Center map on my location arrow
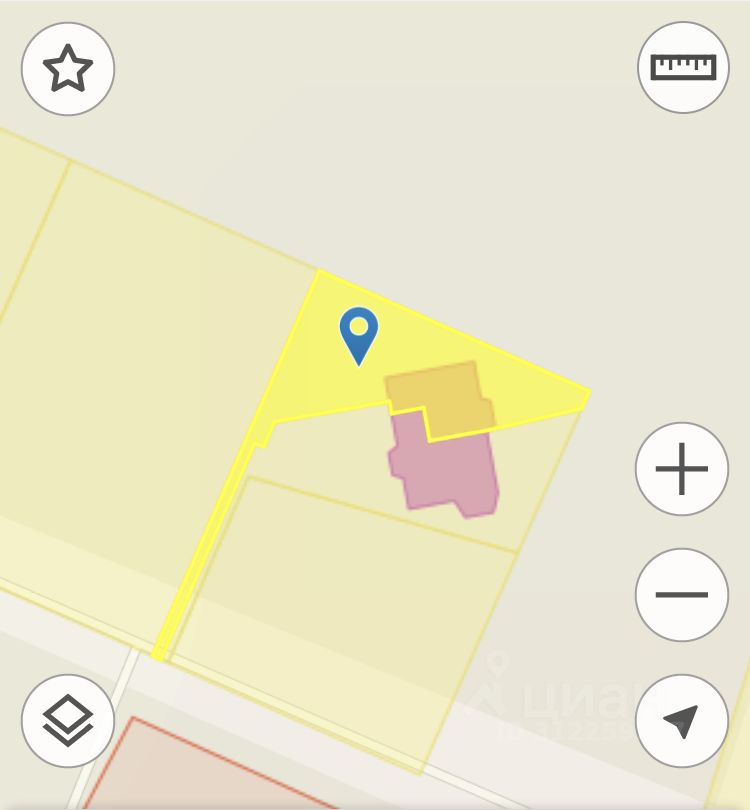Image resolution: width=750 pixels, height=810 pixels. click(x=682, y=721)
